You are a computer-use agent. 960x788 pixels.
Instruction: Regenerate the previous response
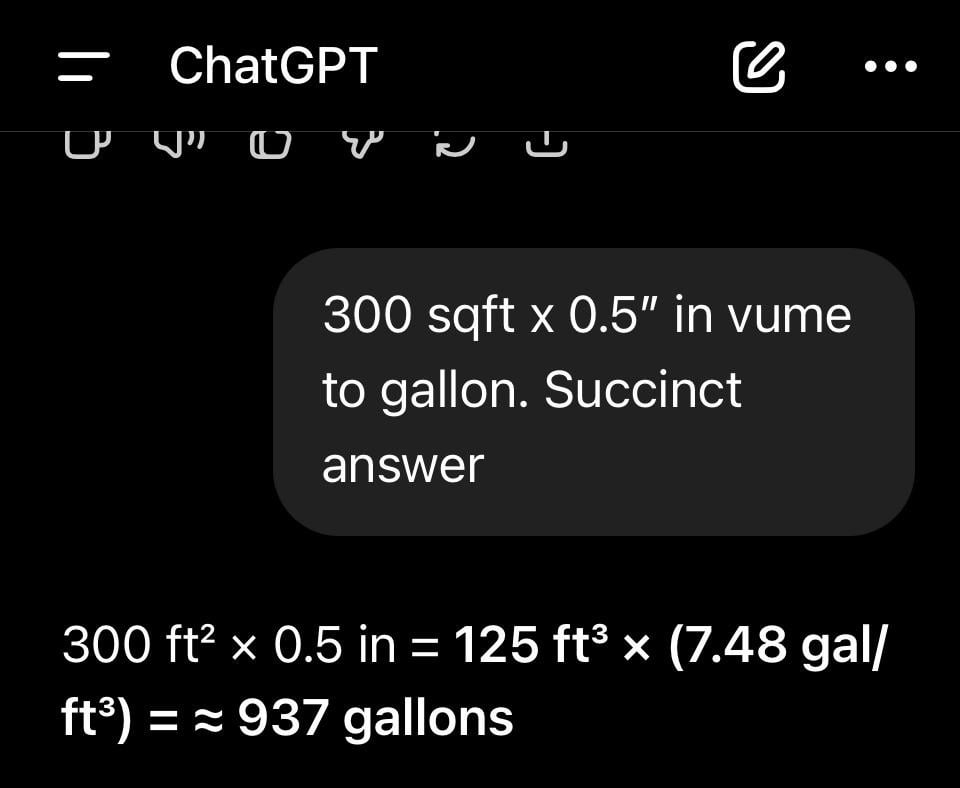click(x=454, y=144)
